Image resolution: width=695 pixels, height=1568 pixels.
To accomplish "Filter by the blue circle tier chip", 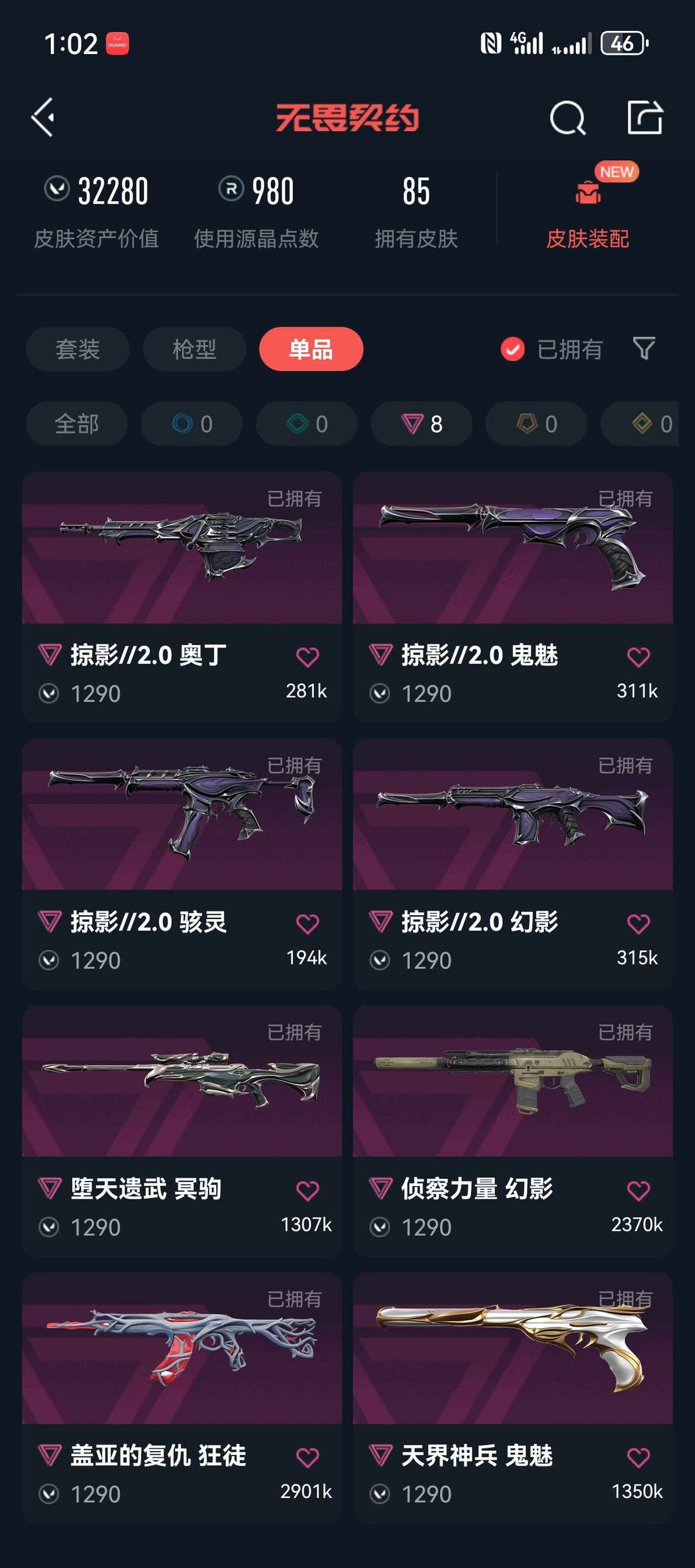I will 192,424.
